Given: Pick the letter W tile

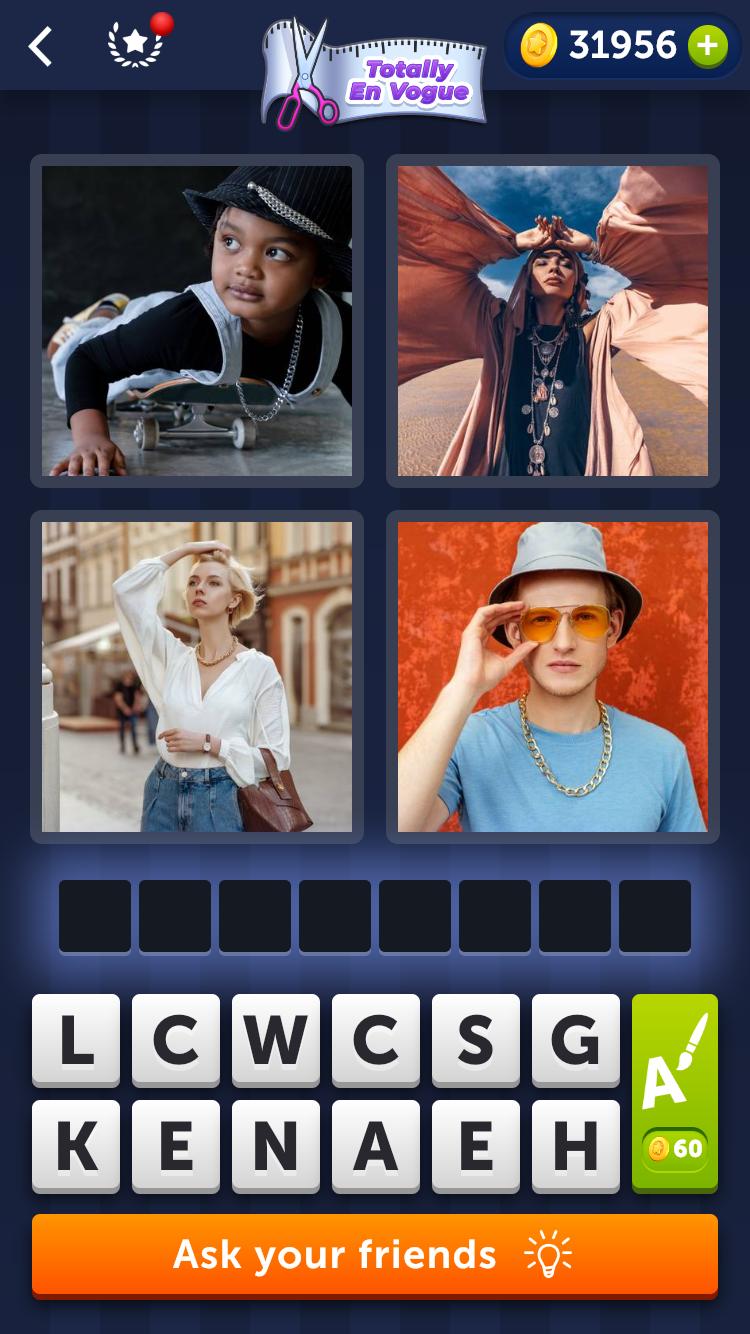Looking at the screenshot, I should click(276, 1040).
